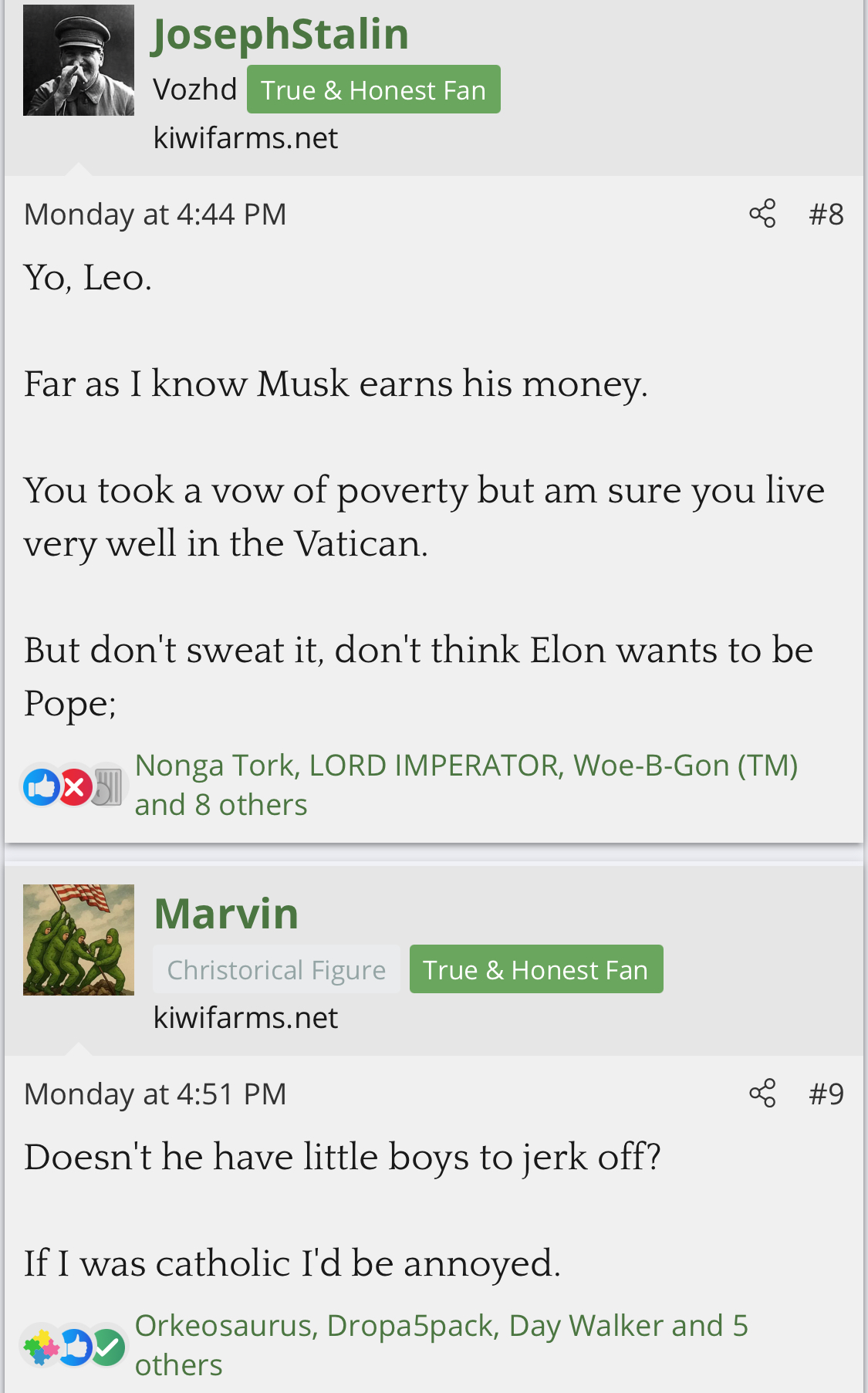Open the Monday at 4:44 PM timestamp
Viewport: 868px width, 1393px height.
(x=155, y=214)
